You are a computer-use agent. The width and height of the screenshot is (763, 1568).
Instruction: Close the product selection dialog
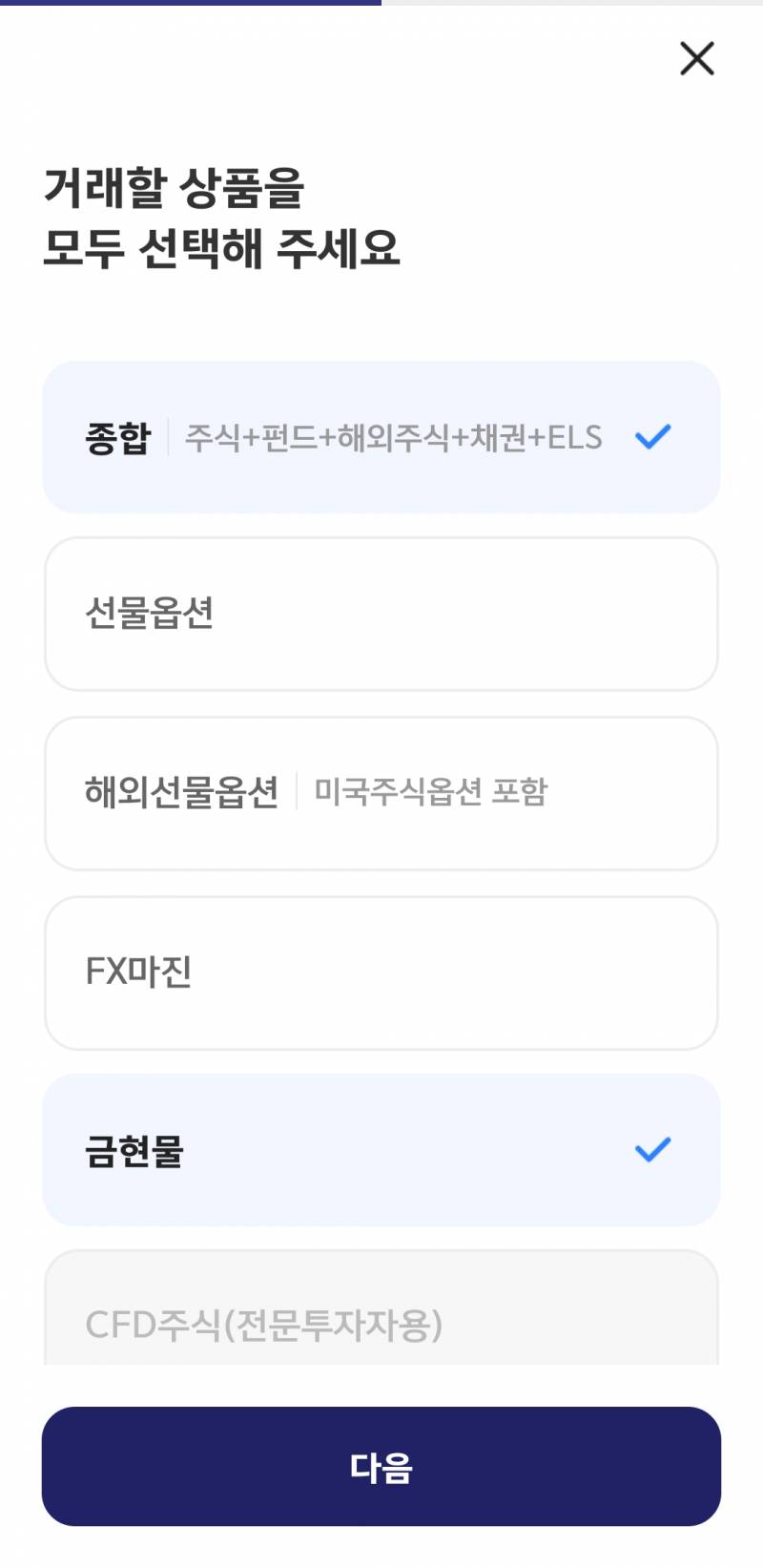click(695, 58)
